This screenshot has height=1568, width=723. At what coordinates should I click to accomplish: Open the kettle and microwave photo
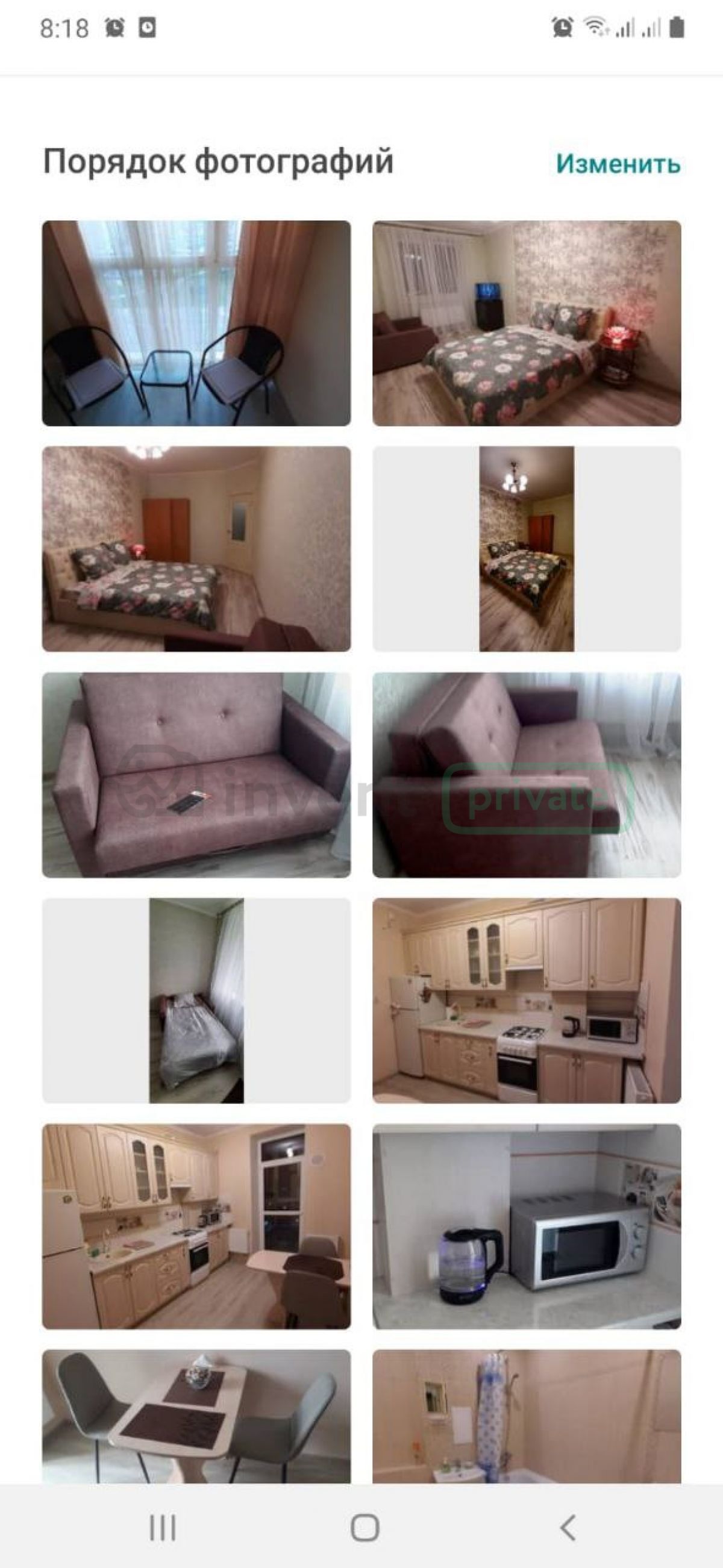coord(527,1226)
